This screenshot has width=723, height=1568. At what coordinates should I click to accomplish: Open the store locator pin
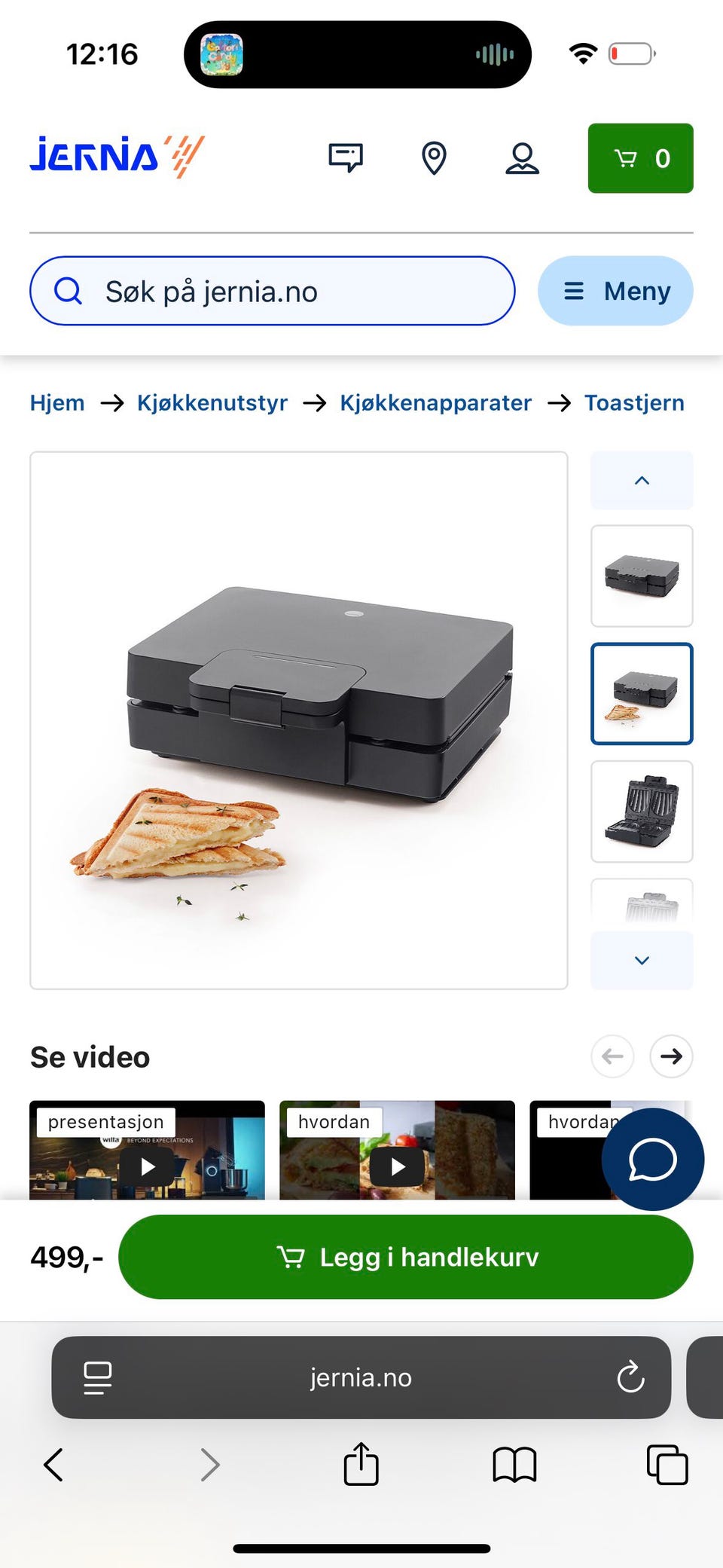pos(434,158)
